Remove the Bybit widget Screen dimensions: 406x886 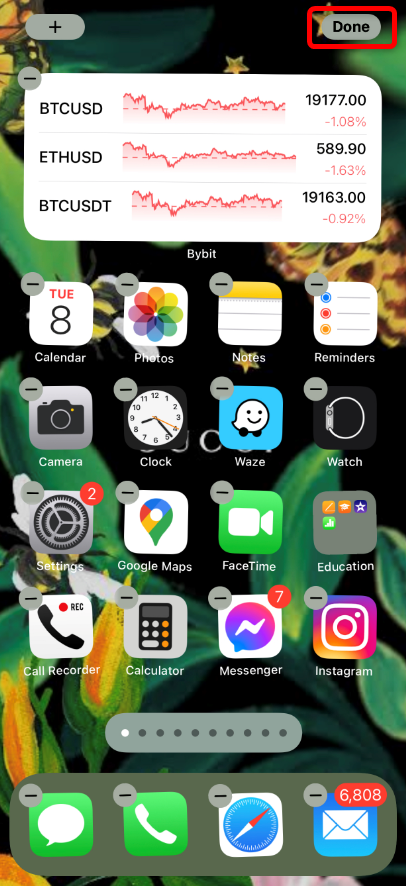(30, 78)
